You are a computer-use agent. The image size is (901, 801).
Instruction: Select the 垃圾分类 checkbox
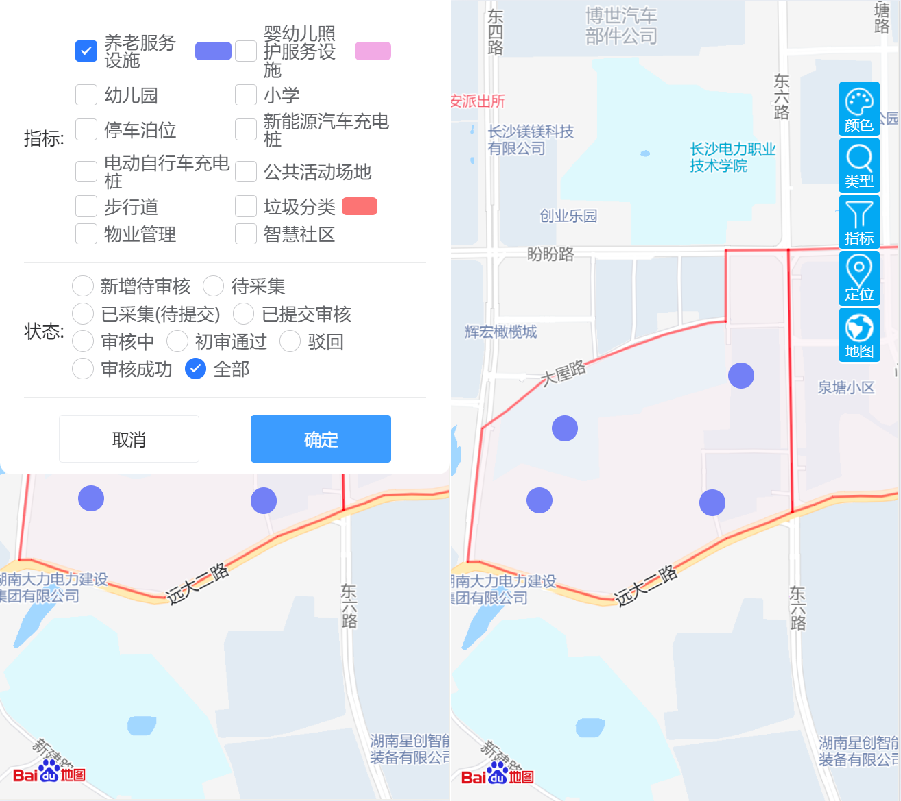(x=246, y=207)
